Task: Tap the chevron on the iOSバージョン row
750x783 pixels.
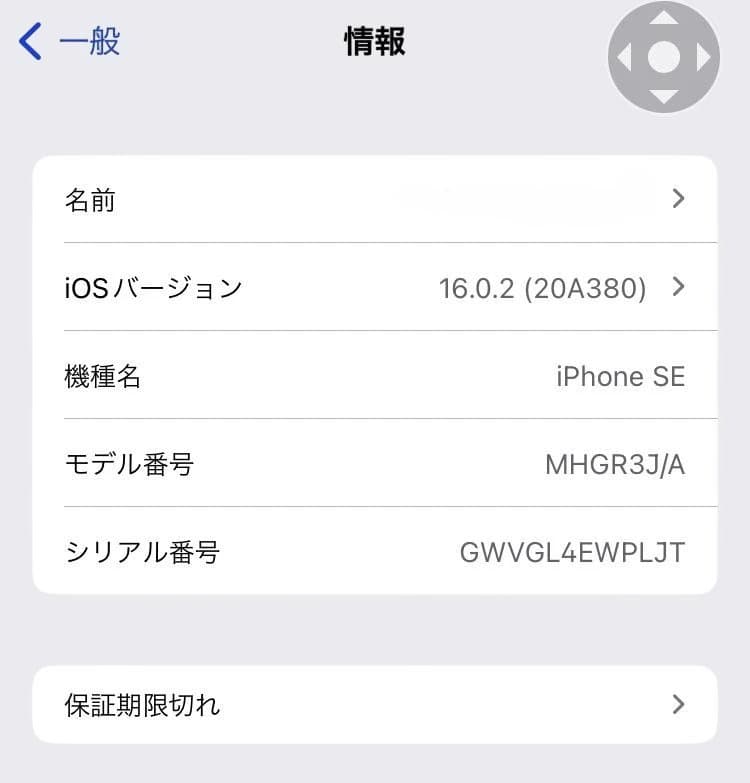Action: coord(678,287)
